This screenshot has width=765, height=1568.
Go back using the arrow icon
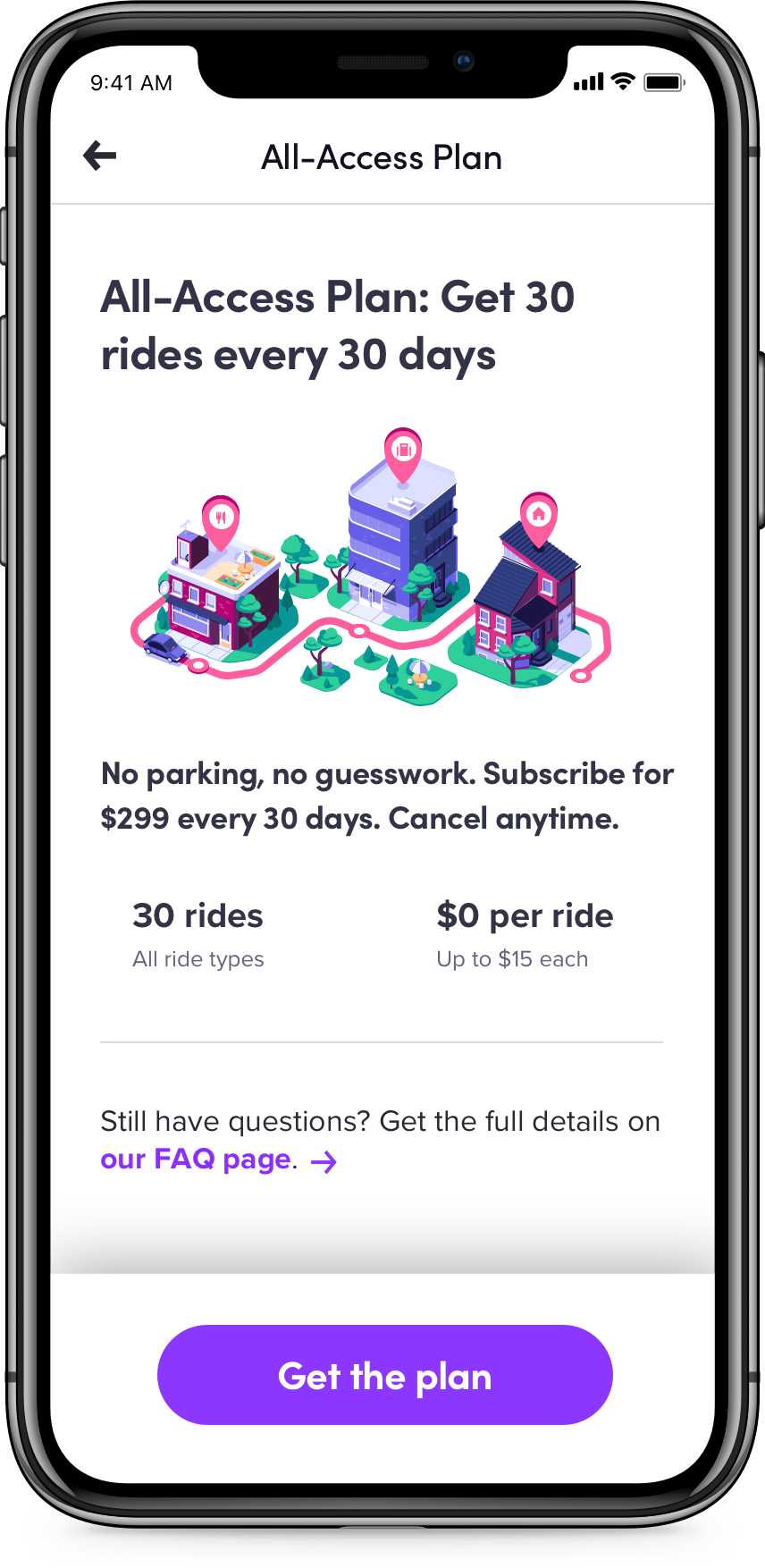tap(99, 156)
